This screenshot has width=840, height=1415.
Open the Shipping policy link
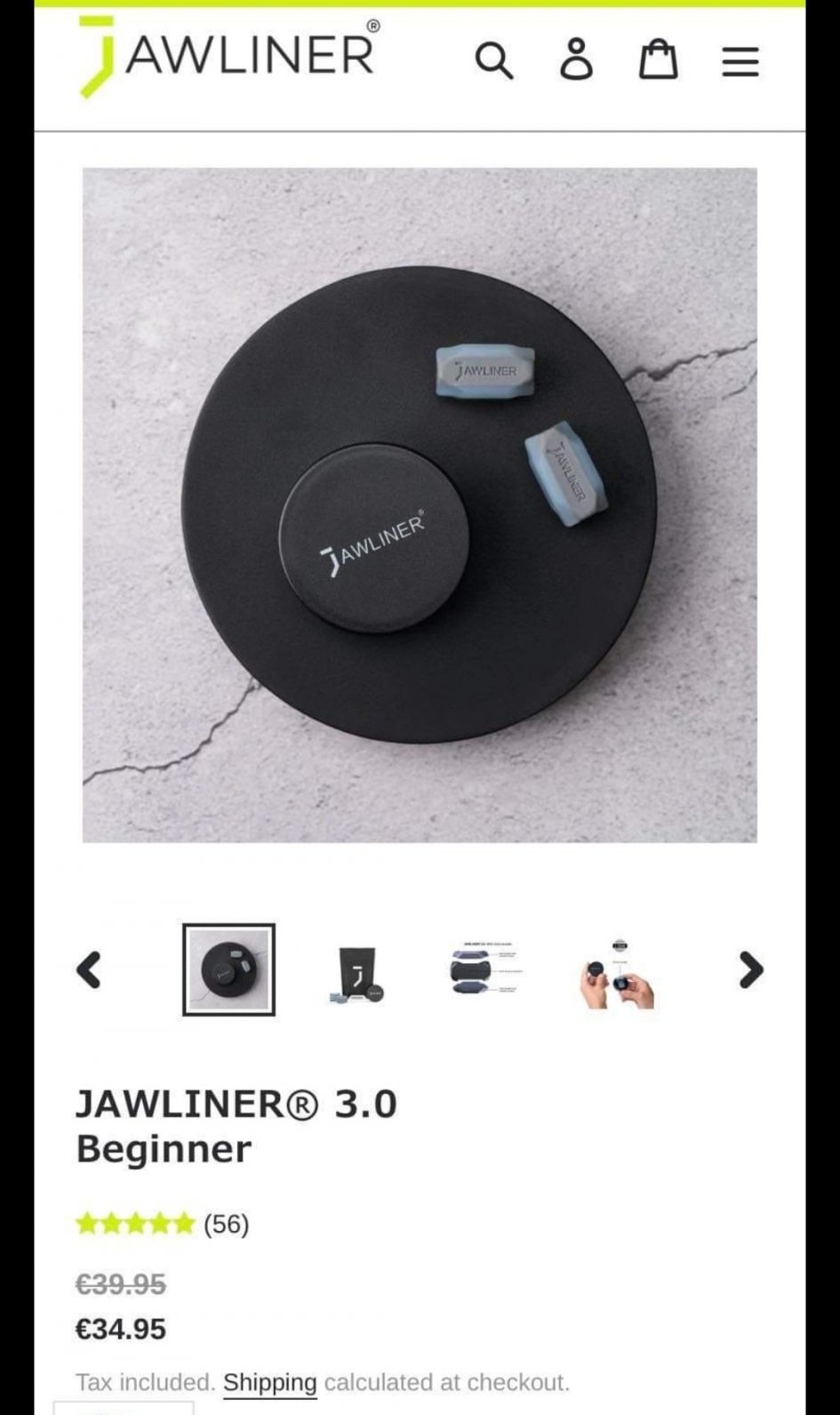269,1382
